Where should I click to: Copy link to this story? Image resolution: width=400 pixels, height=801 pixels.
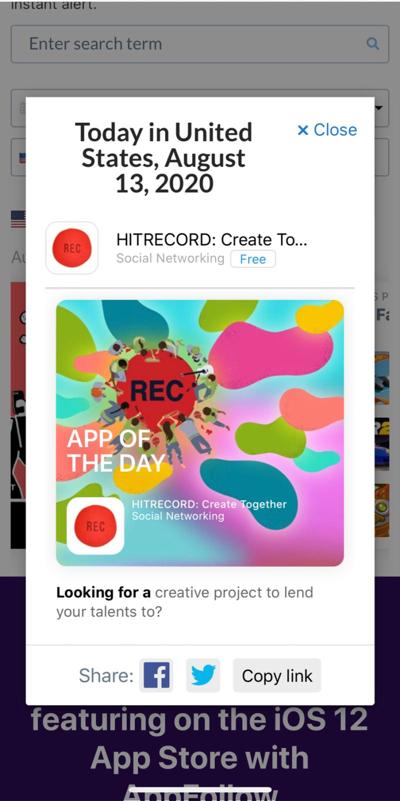coord(277,675)
